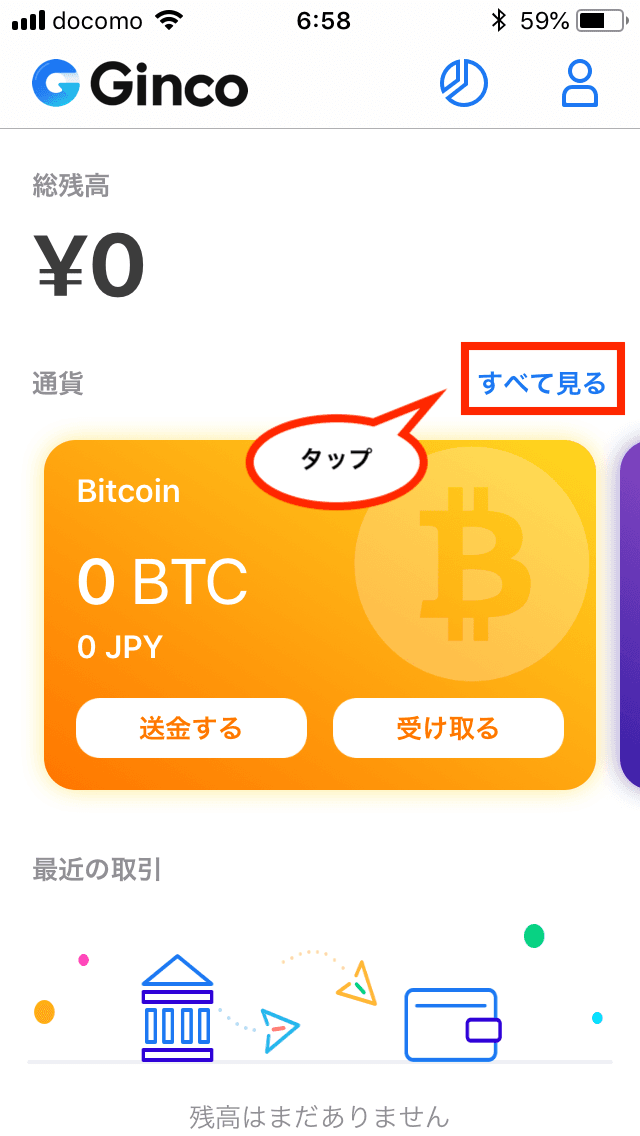Open the portfolio pie chart icon
This screenshot has width=640, height=1136.
point(464,84)
